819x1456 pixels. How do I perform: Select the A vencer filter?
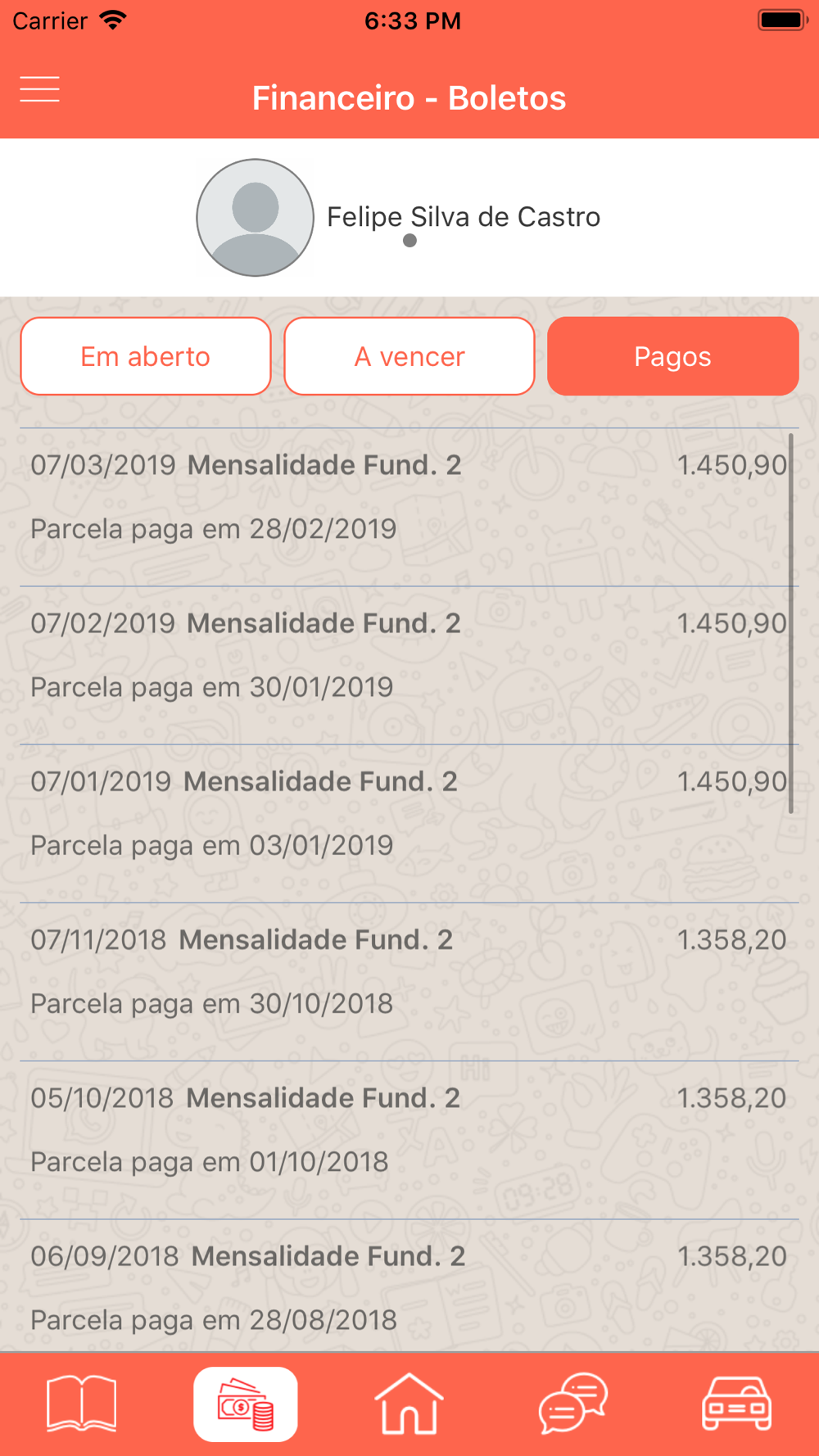pyautogui.click(x=409, y=356)
